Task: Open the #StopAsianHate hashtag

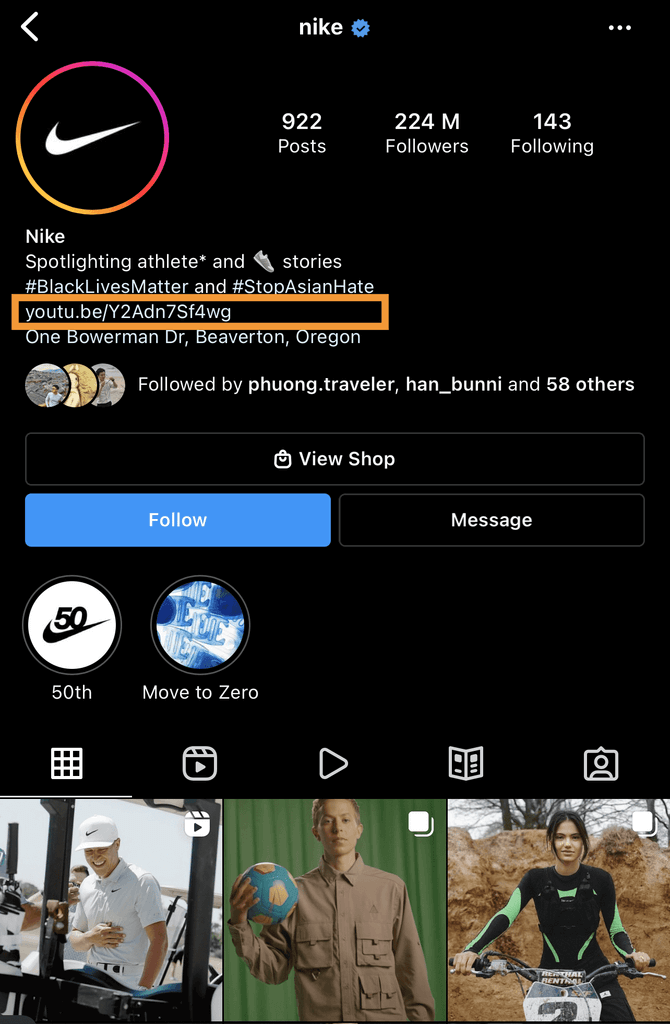Action: coord(302,287)
